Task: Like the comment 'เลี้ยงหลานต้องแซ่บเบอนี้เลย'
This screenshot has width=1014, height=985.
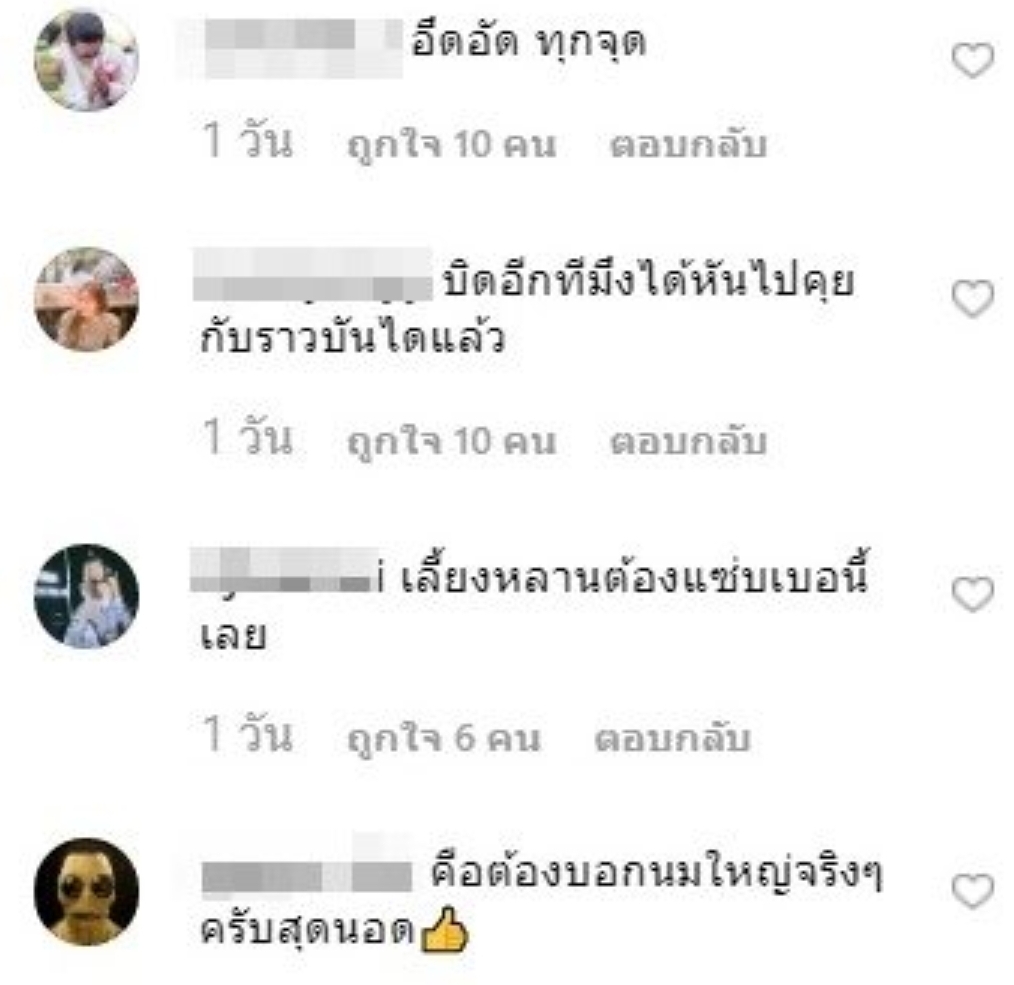Action: (x=972, y=596)
